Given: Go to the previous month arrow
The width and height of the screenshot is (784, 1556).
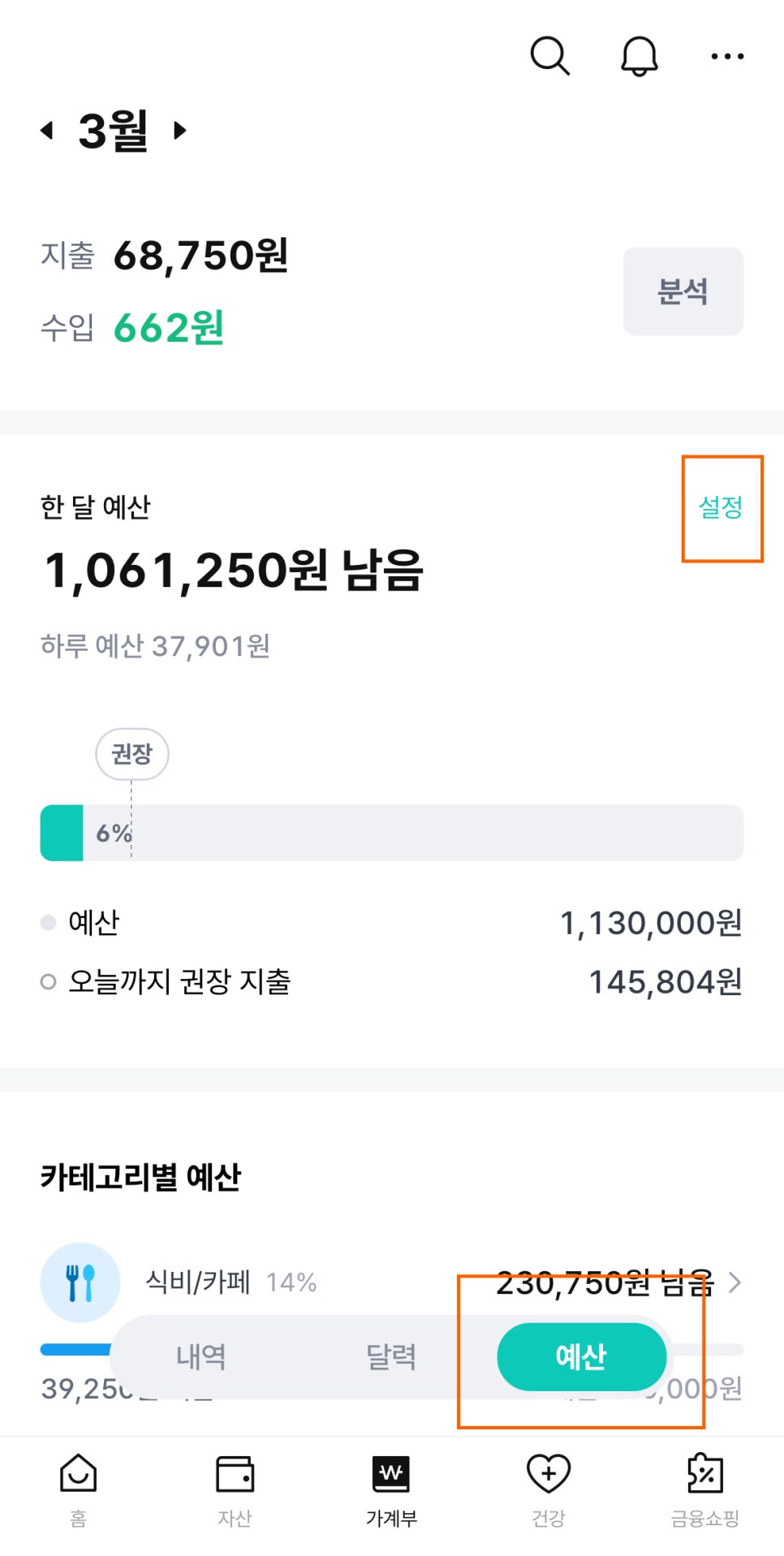Looking at the screenshot, I should pos(47,130).
